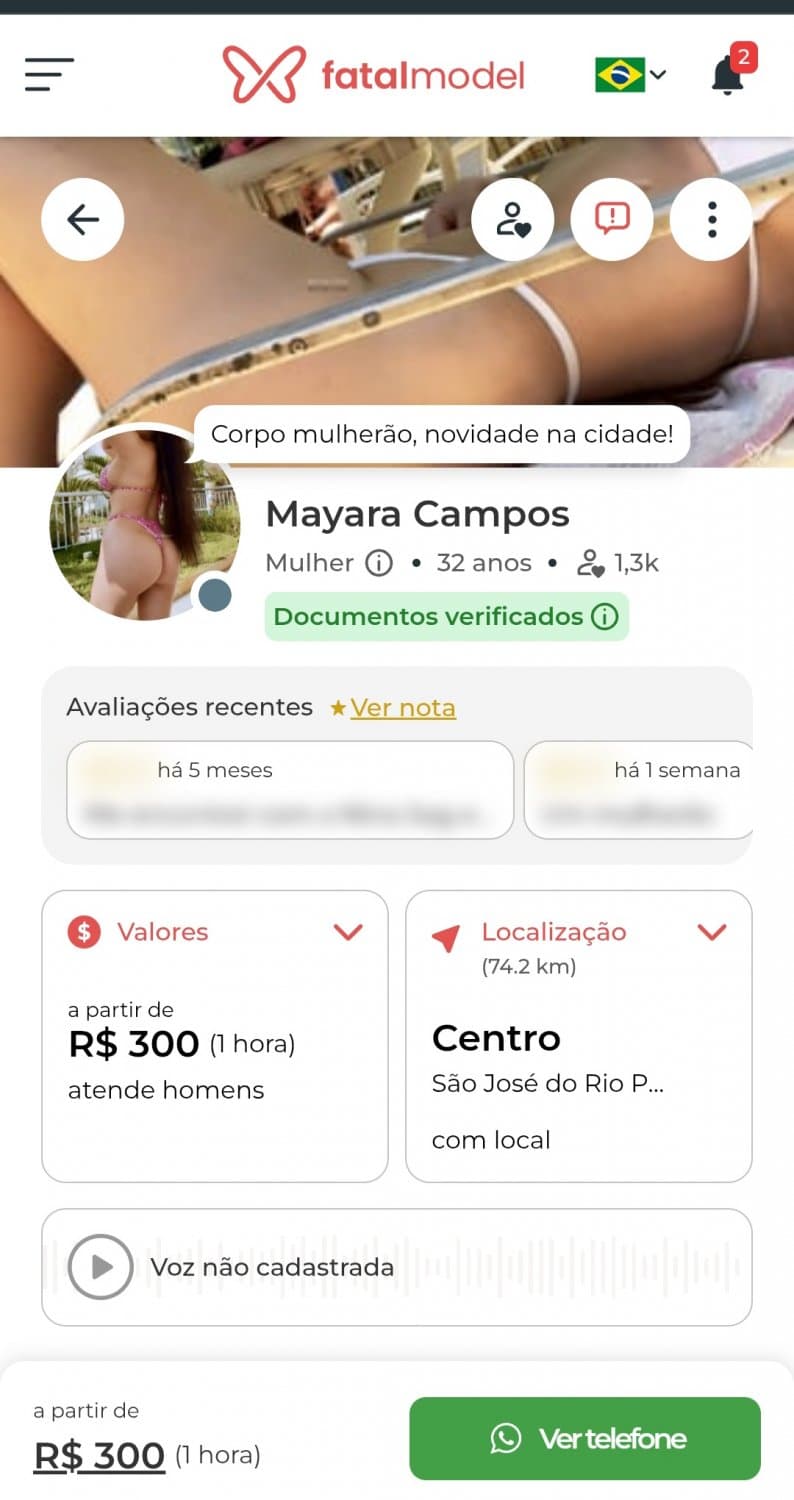Open the review from há 1 semana
The width and height of the screenshot is (794, 1500).
[640, 790]
